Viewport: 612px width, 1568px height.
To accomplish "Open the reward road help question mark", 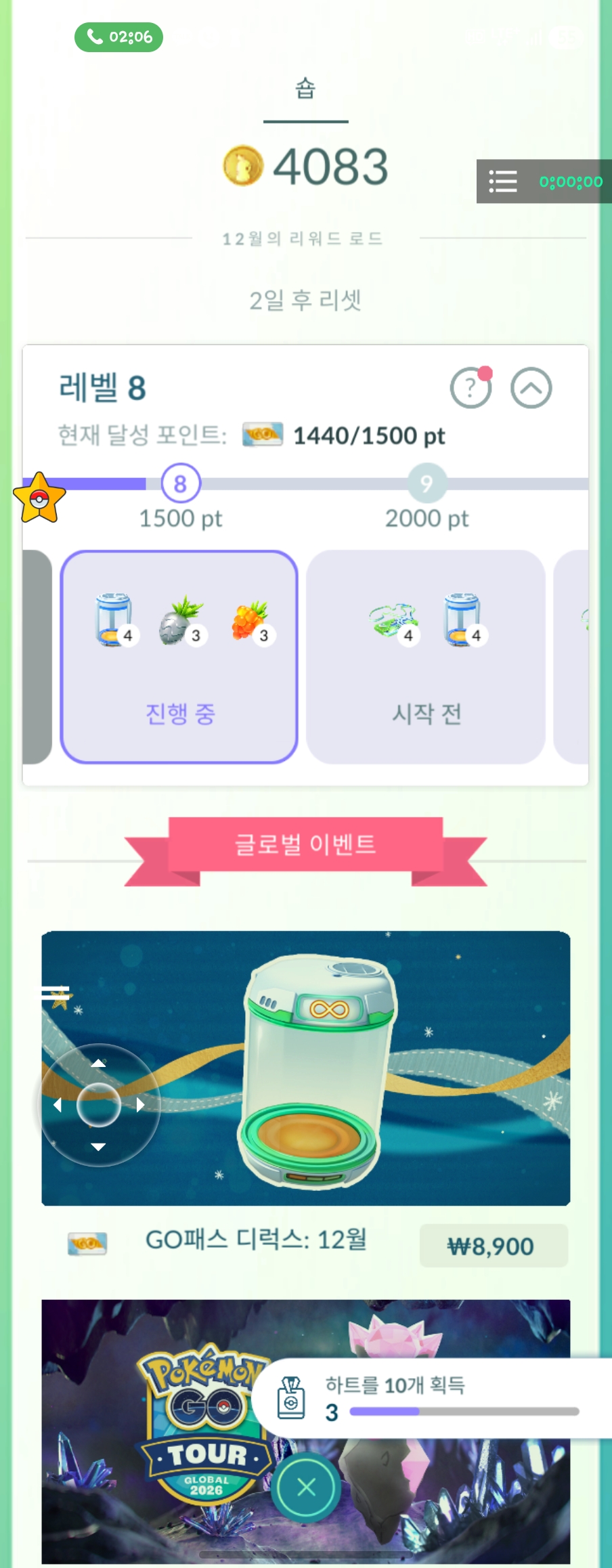I will pos(471,388).
